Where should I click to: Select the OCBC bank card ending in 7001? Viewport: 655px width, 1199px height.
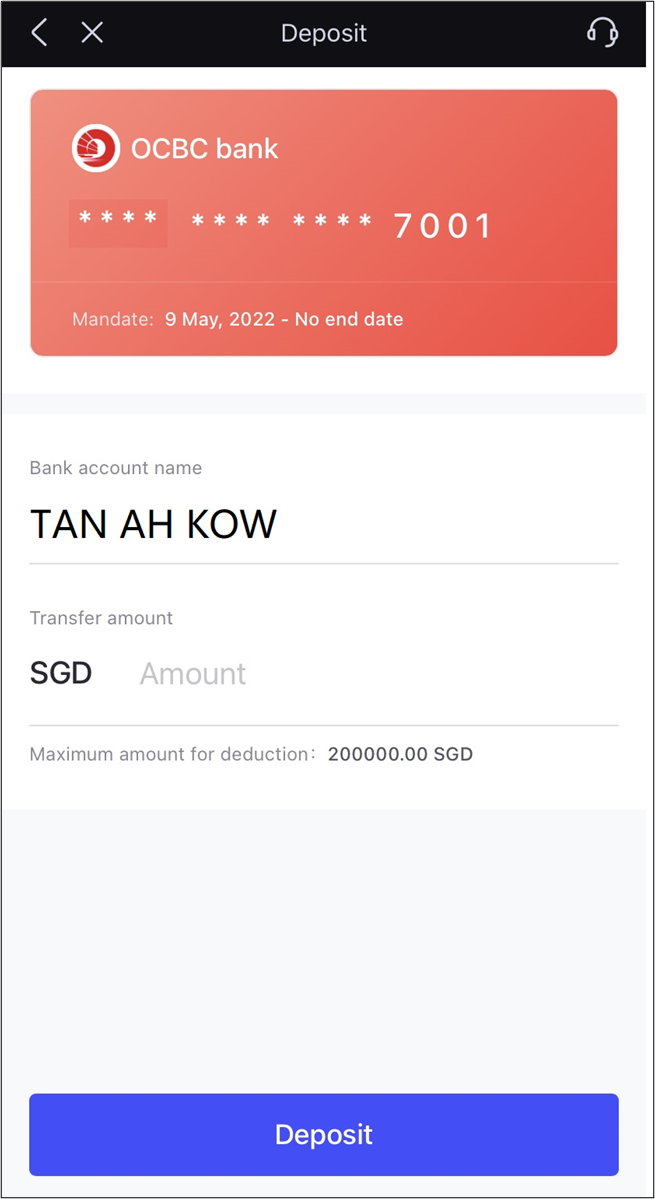point(324,223)
